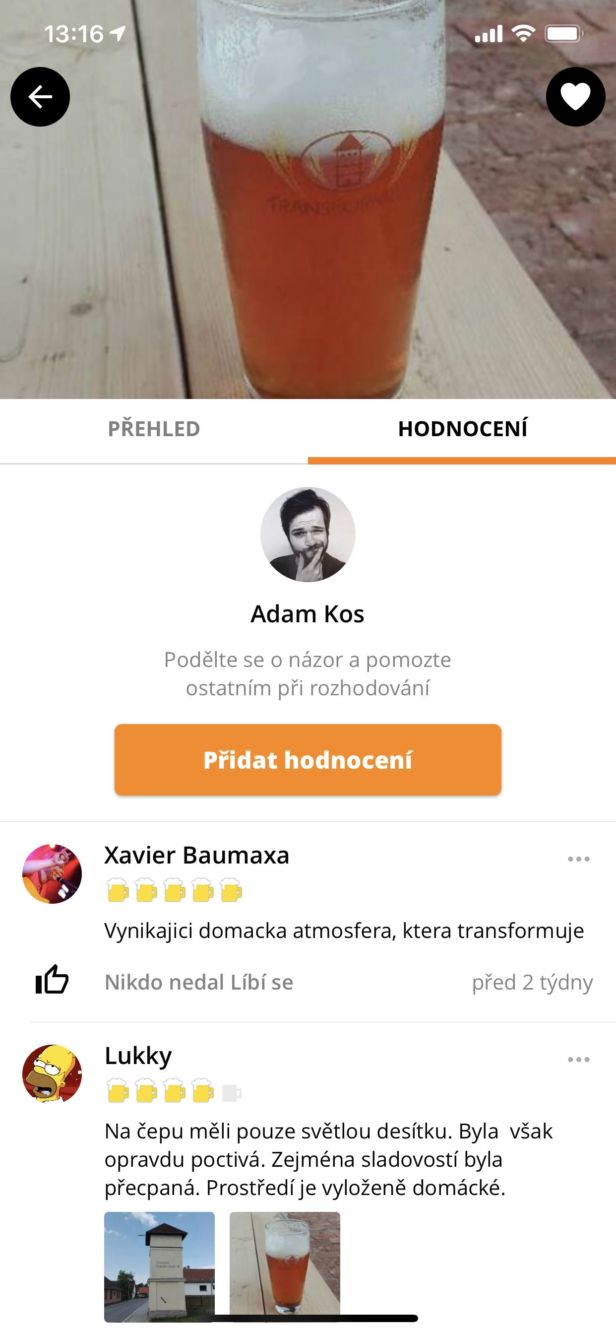
Task: Switch to the Přehled tab
Action: (154, 429)
